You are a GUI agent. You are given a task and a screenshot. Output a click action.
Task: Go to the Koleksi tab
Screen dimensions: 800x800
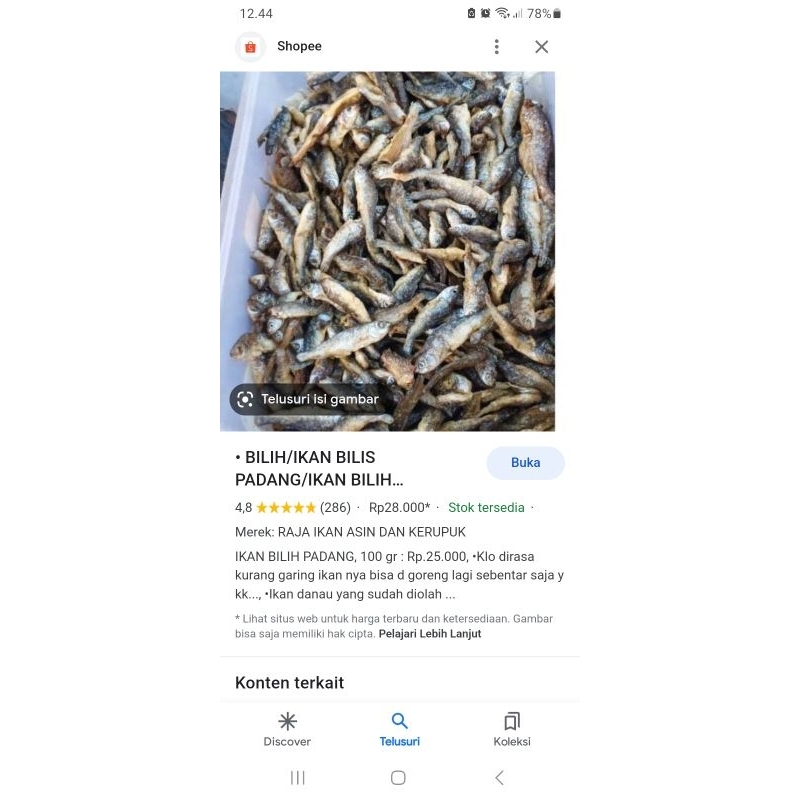[512, 730]
